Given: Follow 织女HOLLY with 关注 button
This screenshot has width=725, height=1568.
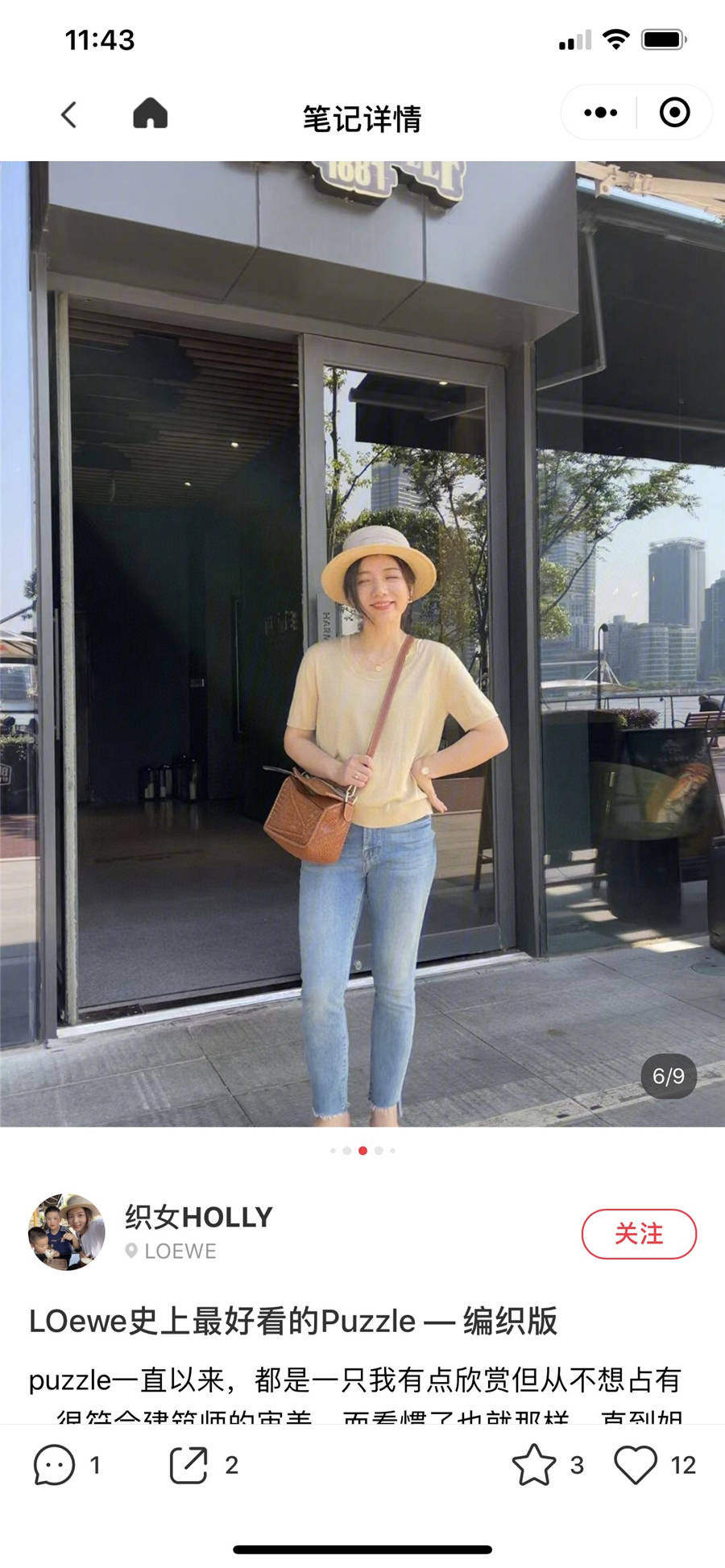Looking at the screenshot, I should coord(639,1234).
